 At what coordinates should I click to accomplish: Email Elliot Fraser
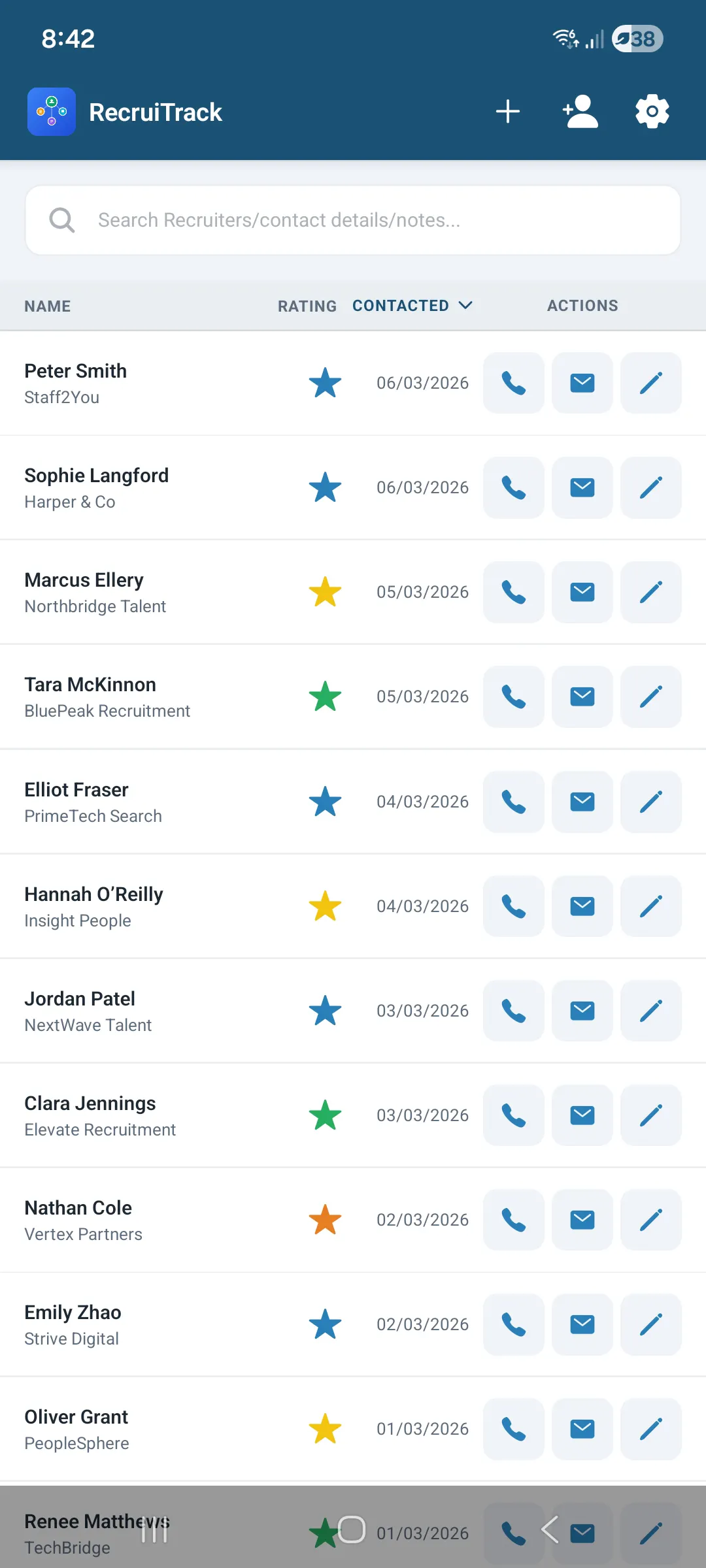point(582,802)
